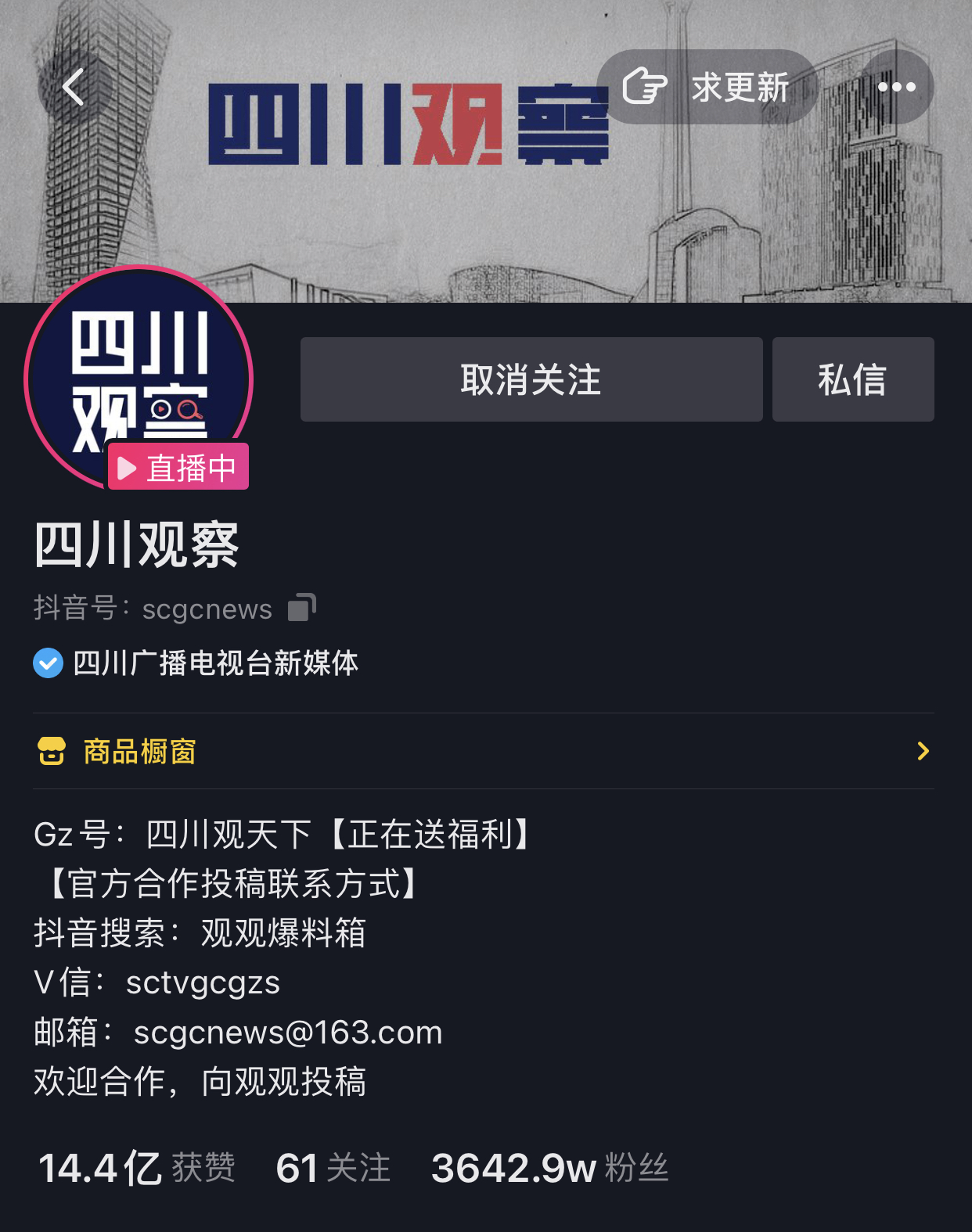Open 私信 to send a private message
The height and width of the screenshot is (1232, 972).
852,380
